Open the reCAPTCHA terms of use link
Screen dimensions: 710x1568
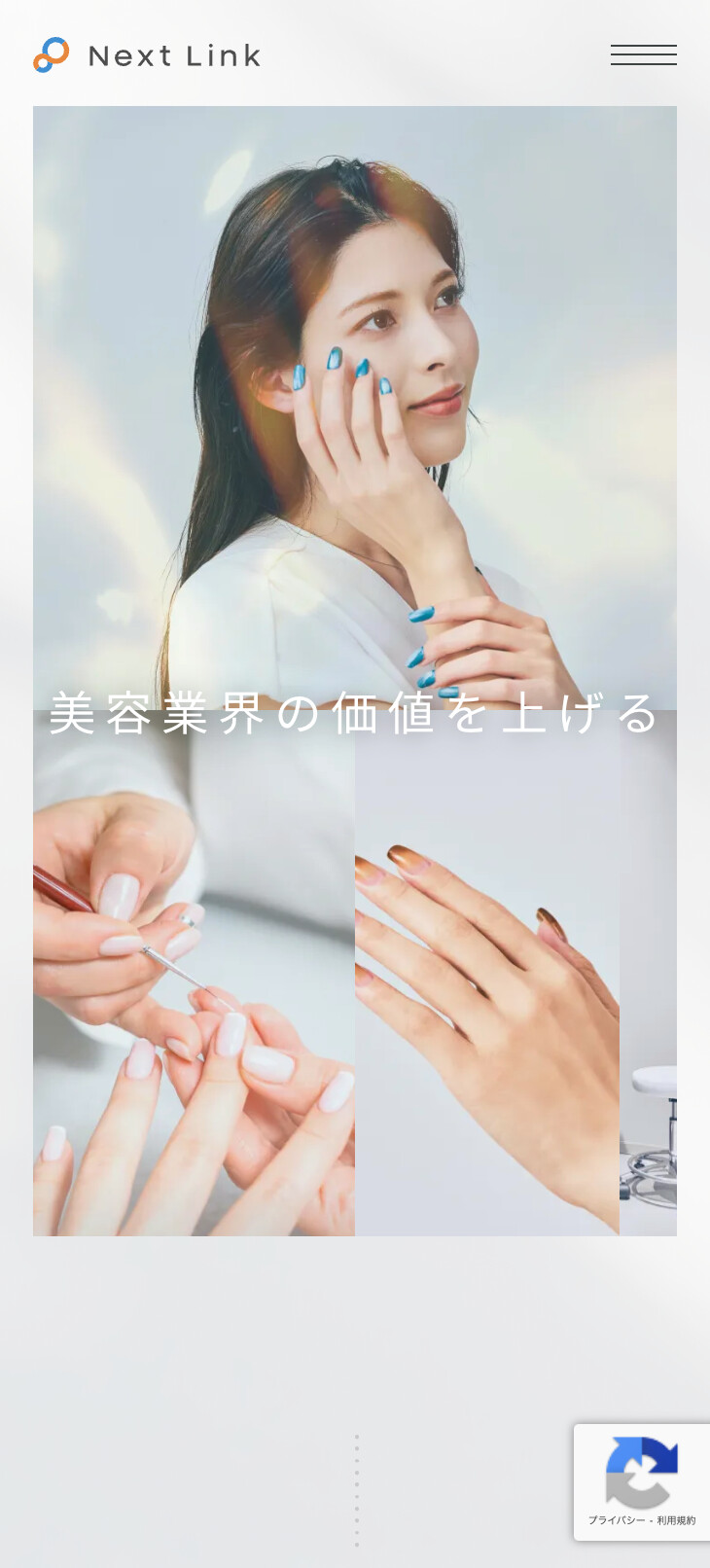click(676, 1520)
